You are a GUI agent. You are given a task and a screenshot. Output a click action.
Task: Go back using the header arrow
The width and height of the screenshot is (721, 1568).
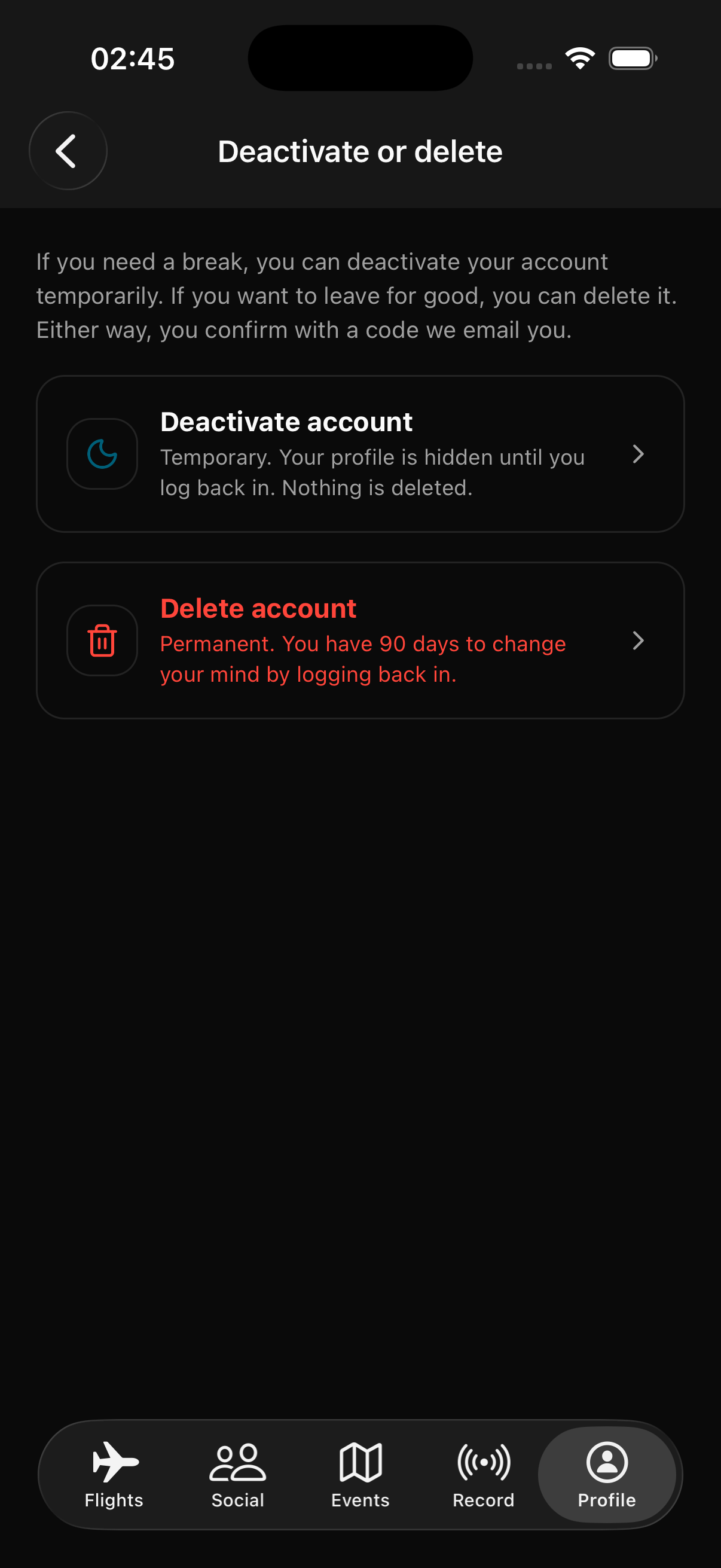coord(68,150)
